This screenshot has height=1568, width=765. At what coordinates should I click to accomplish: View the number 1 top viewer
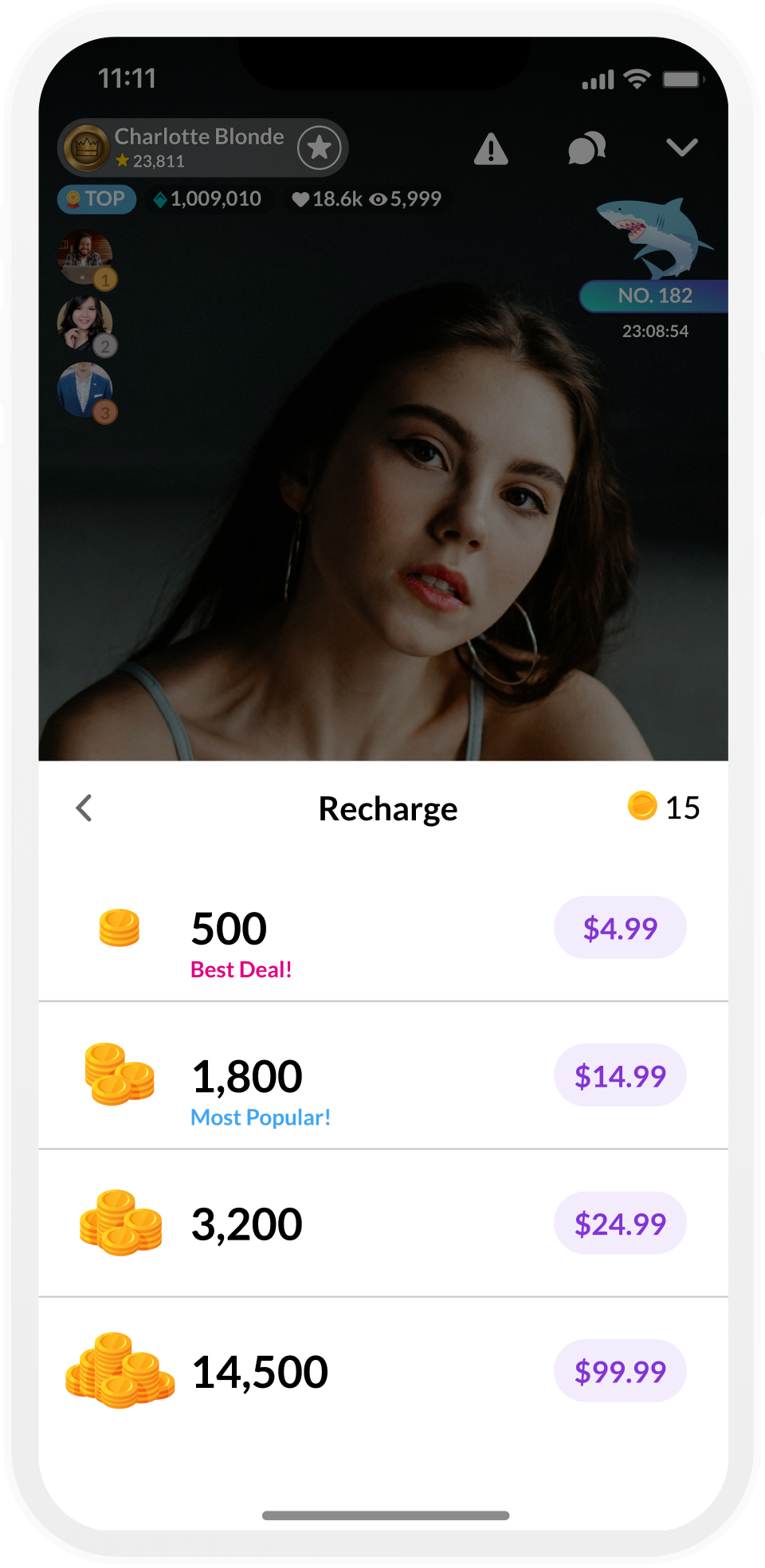pos(85,257)
